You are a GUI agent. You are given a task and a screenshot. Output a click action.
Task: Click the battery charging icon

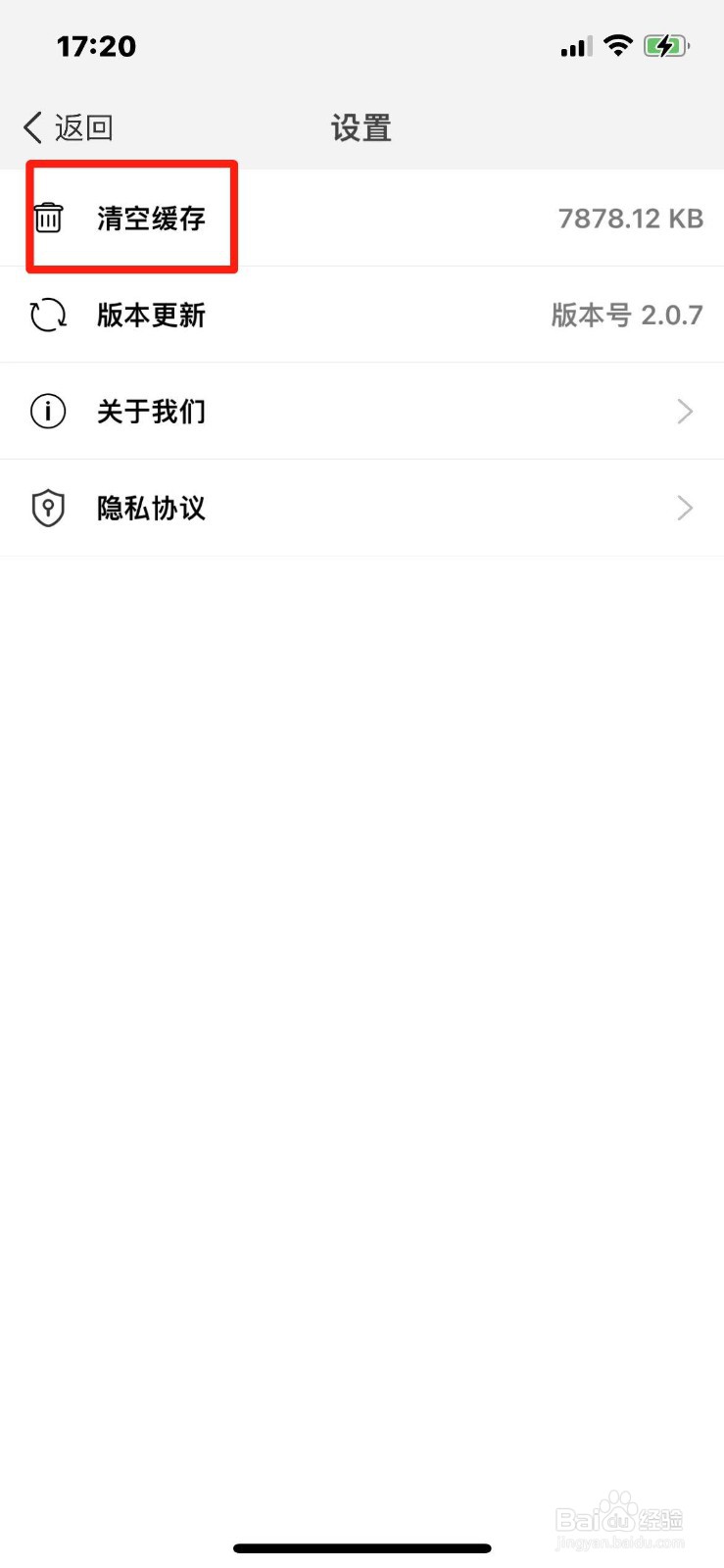click(x=667, y=45)
